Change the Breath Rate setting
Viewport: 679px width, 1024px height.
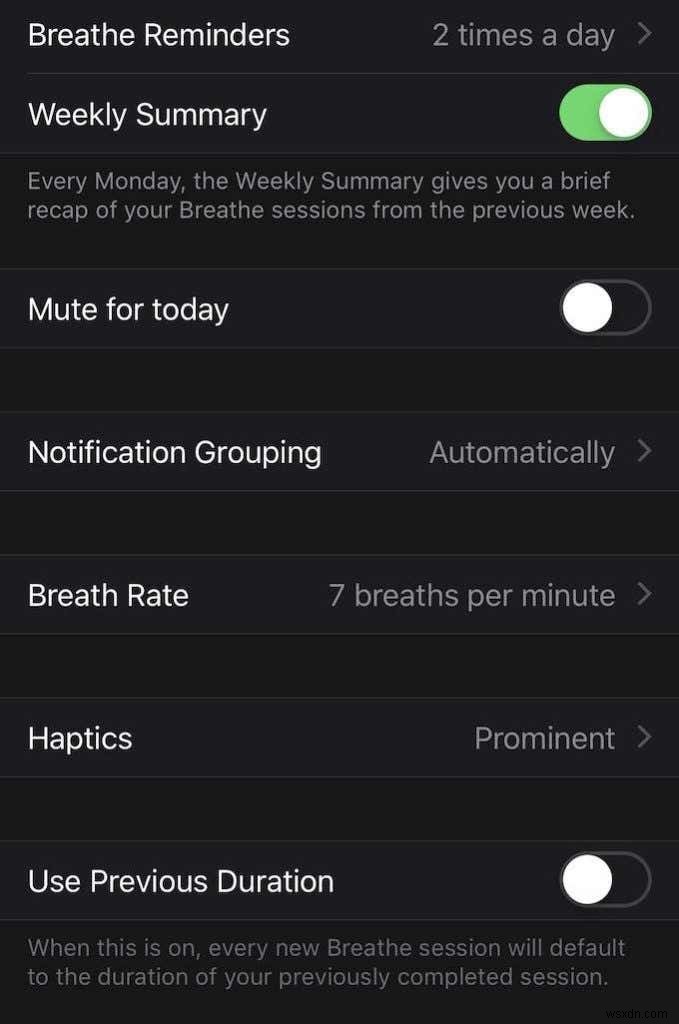click(x=339, y=595)
